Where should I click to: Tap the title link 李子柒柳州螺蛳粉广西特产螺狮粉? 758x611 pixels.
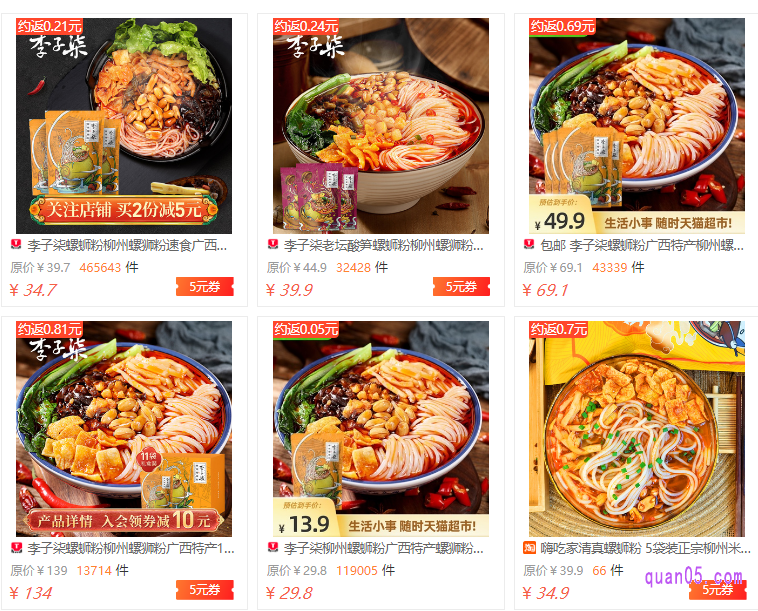pos(384,548)
